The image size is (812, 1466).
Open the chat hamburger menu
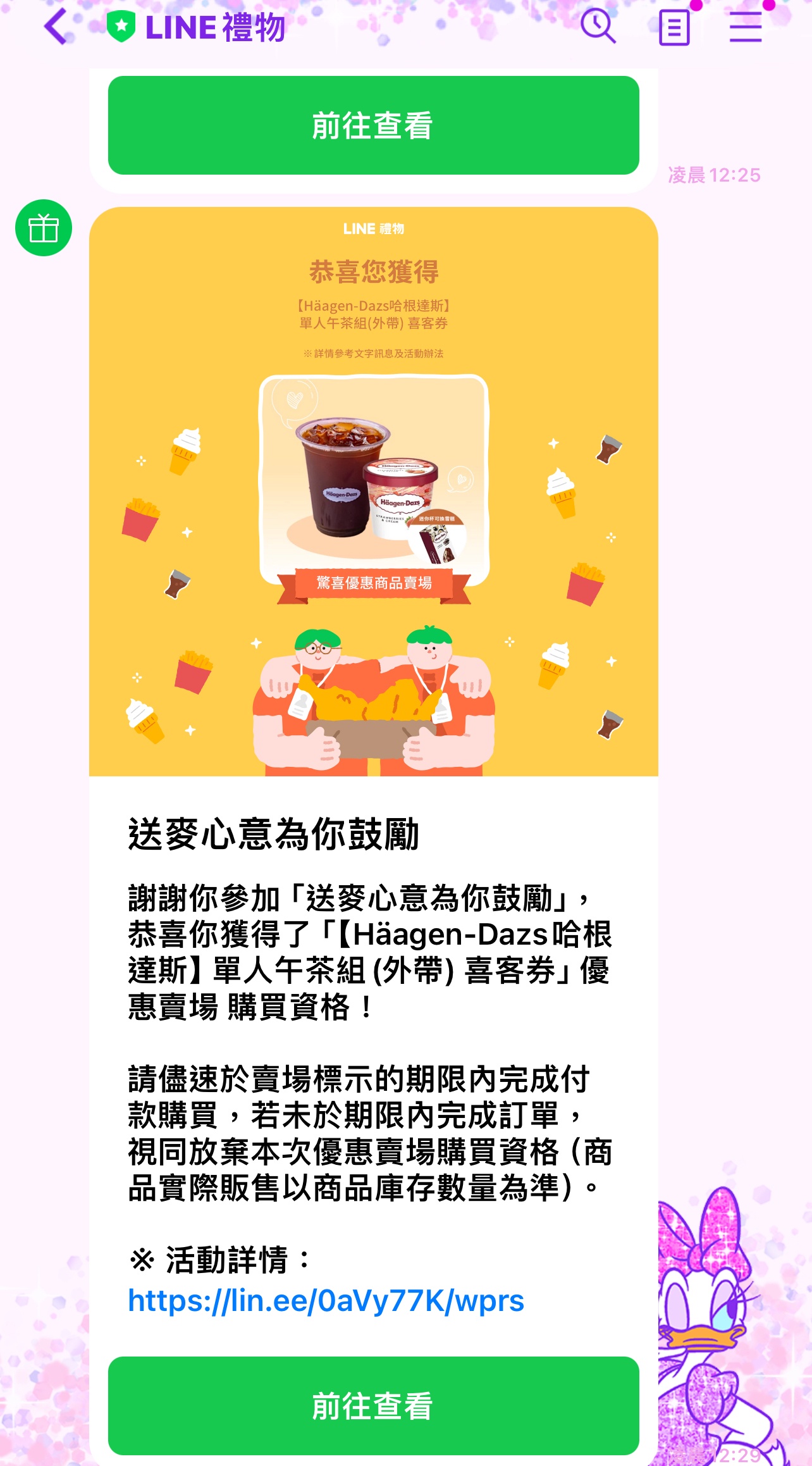[745, 28]
